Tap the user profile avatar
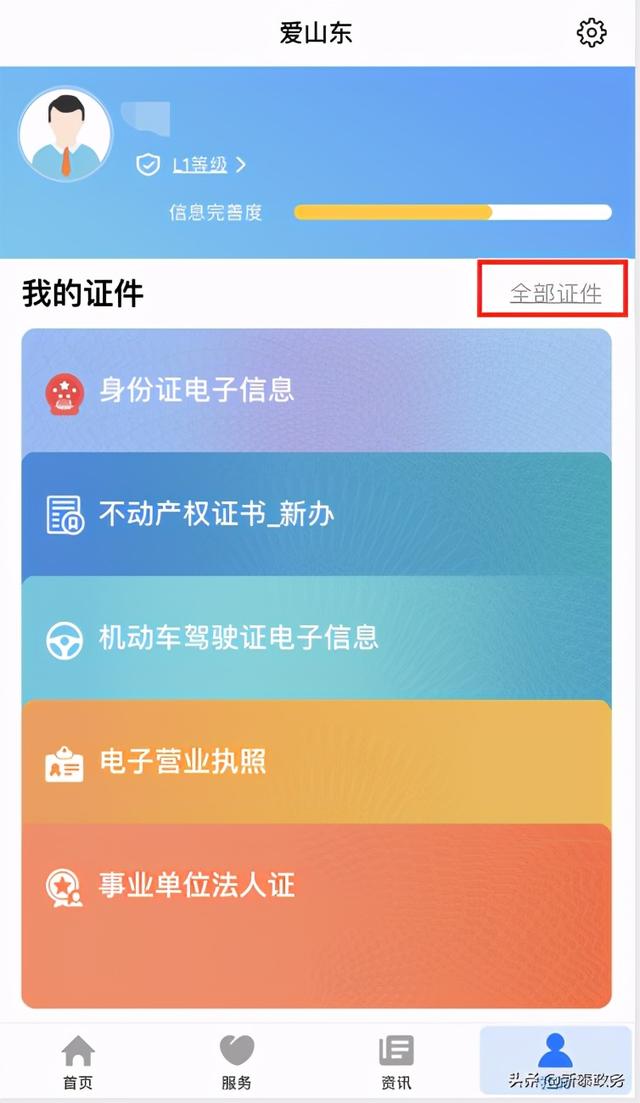 pyautogui.click(x=66, y=135)
